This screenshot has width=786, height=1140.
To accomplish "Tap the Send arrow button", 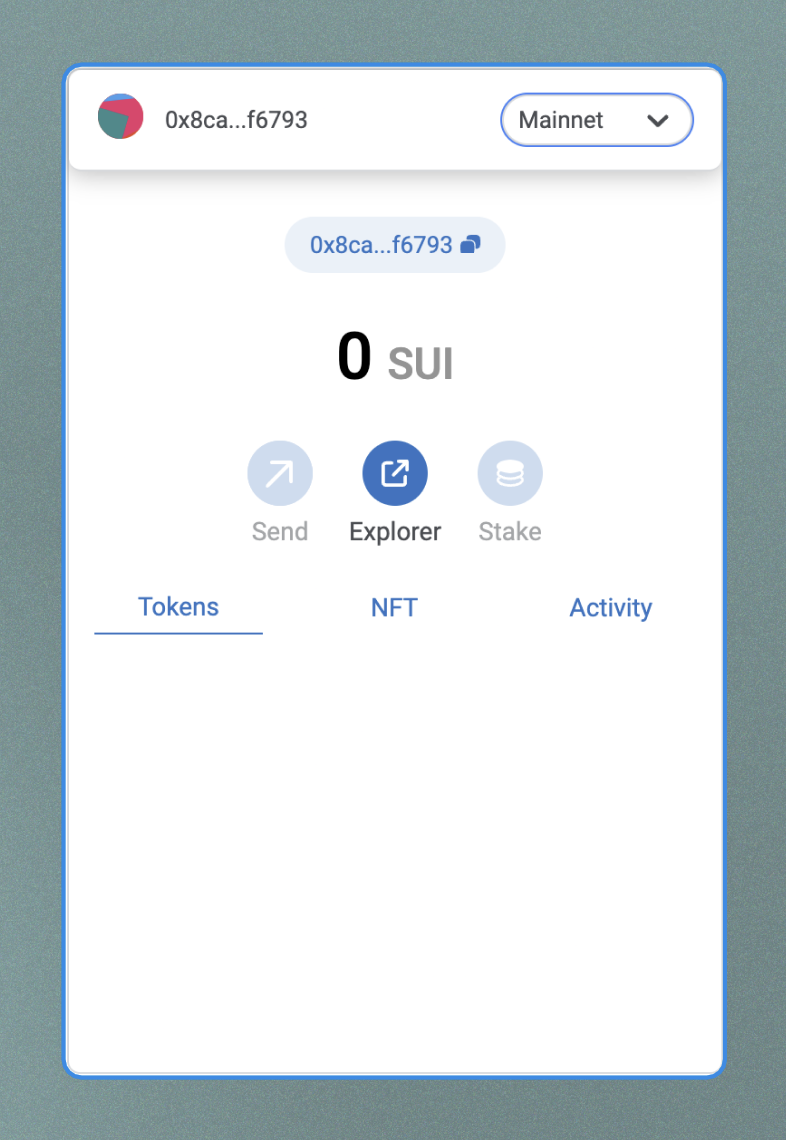I will [x=280, y=473].
